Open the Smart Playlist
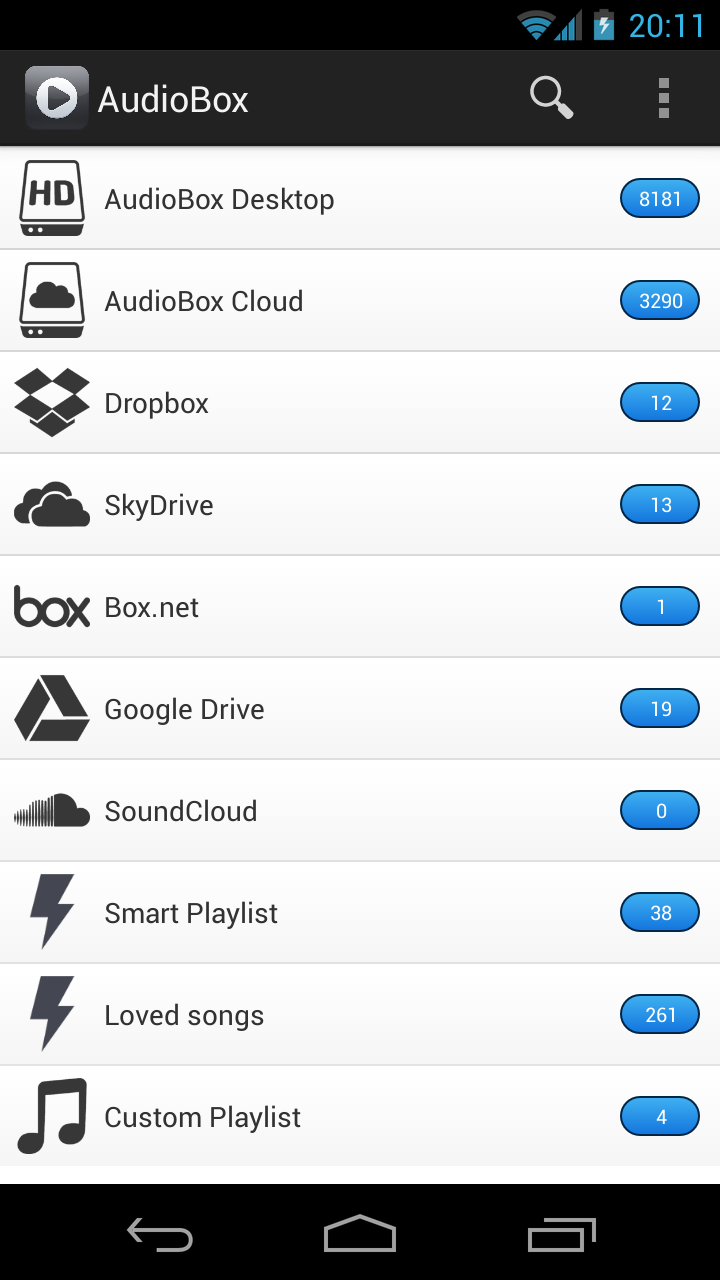Screen dimensions: 720x1280 click(x=360, y=913)
